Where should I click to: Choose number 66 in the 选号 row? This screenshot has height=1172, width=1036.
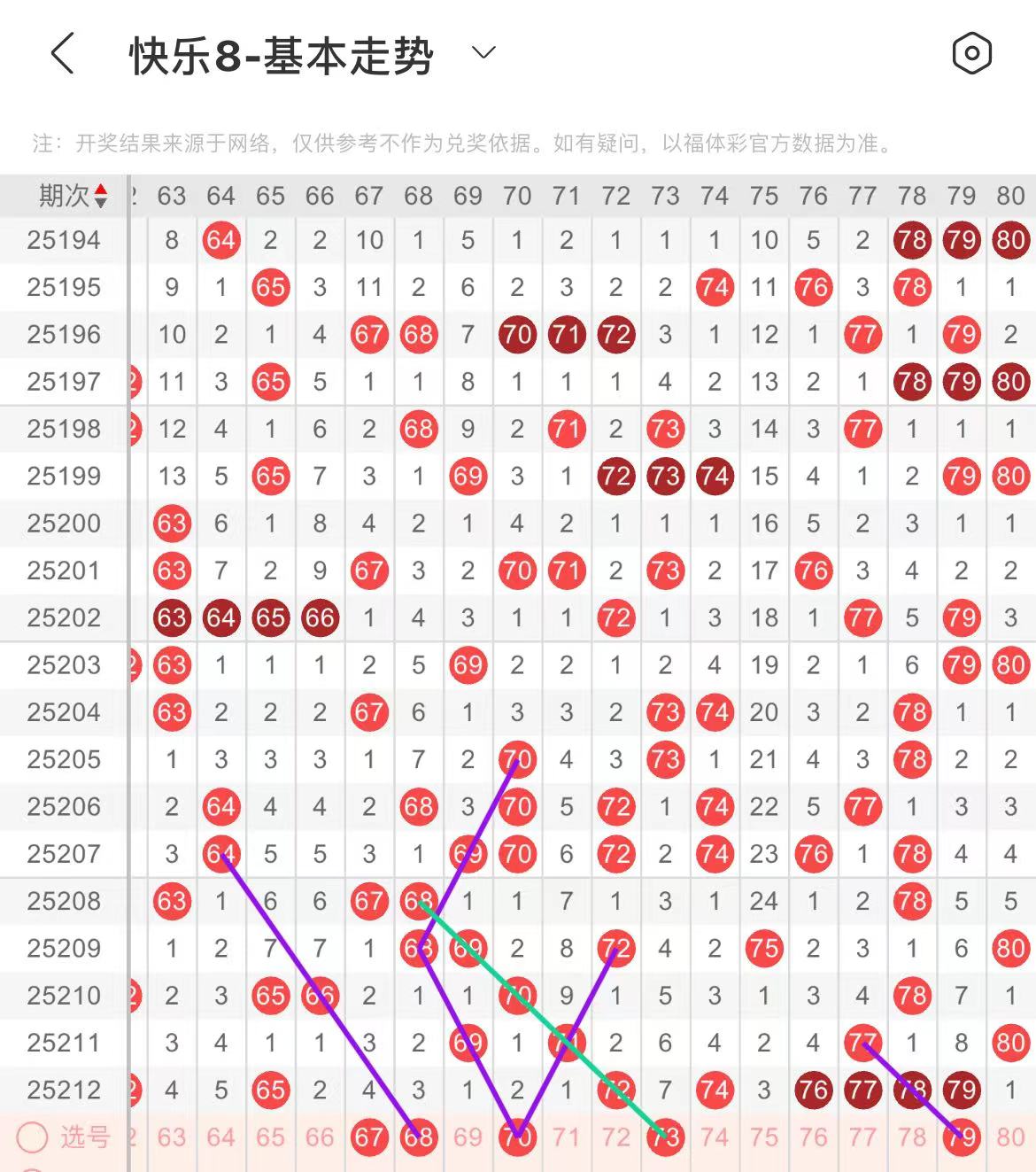(x=320, y=1137)
